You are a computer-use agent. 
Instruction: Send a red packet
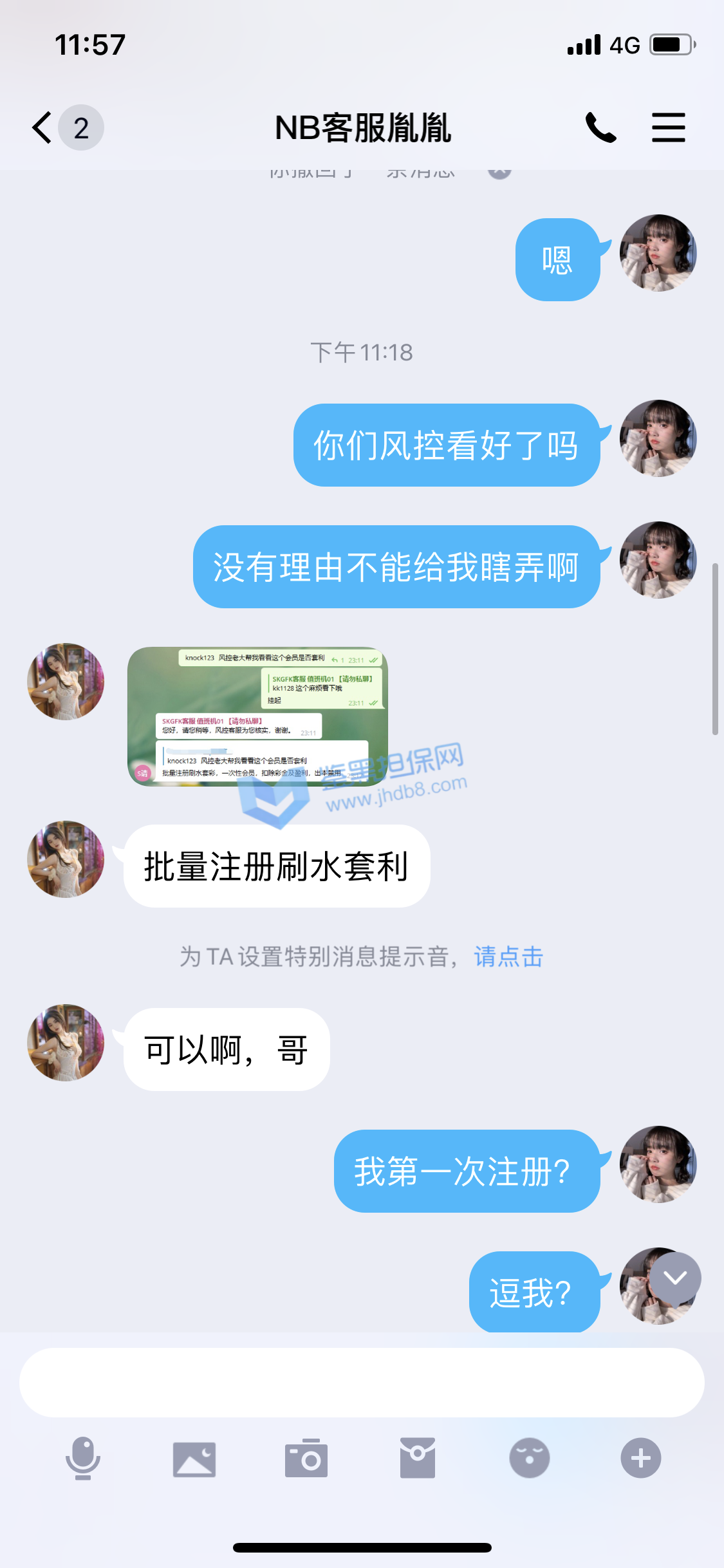(x=418, y=1458)
